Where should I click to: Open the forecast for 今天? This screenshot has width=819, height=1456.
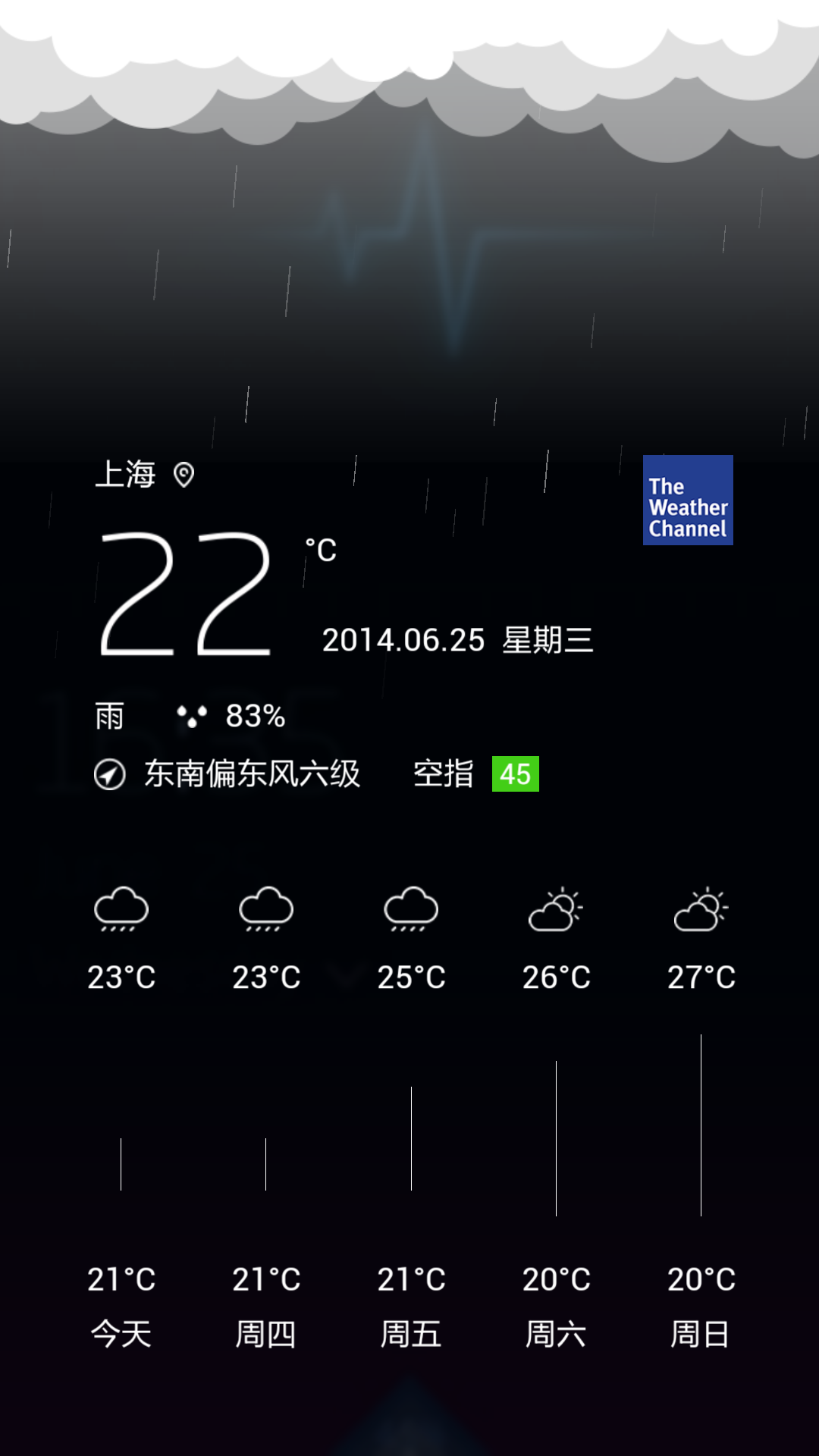pyautogui.click(x=121, y=1333)
